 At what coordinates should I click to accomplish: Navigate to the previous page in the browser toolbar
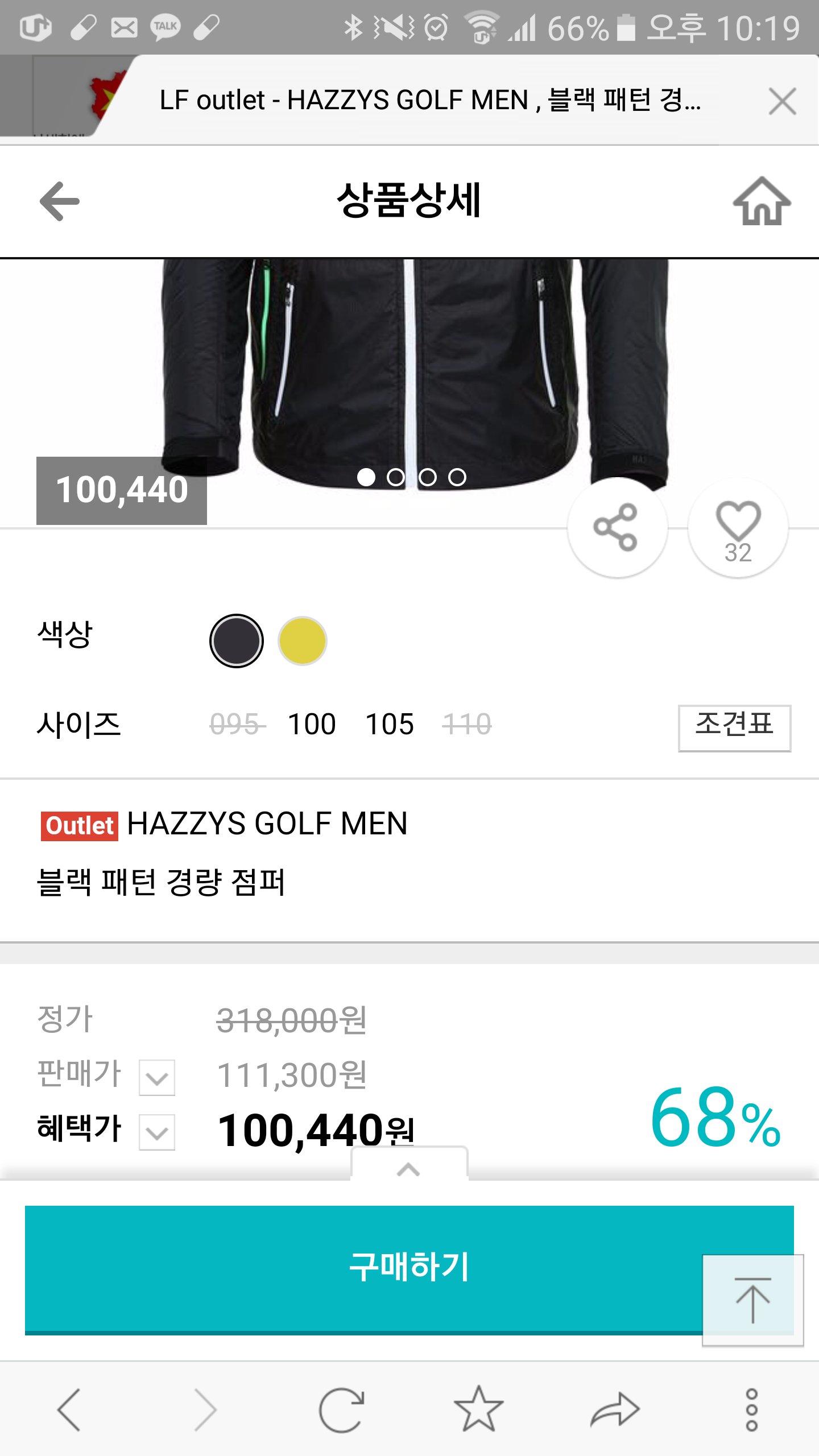(69, 1409)
